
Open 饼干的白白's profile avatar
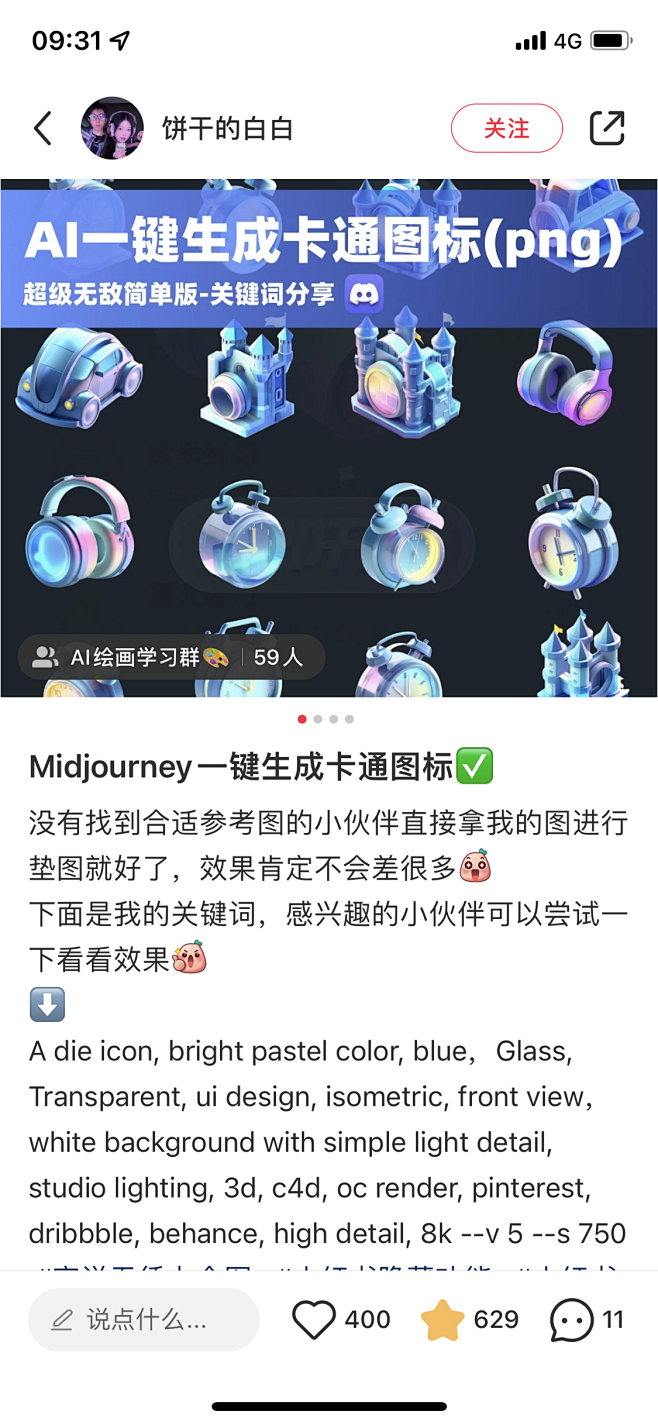pos(112,128)
